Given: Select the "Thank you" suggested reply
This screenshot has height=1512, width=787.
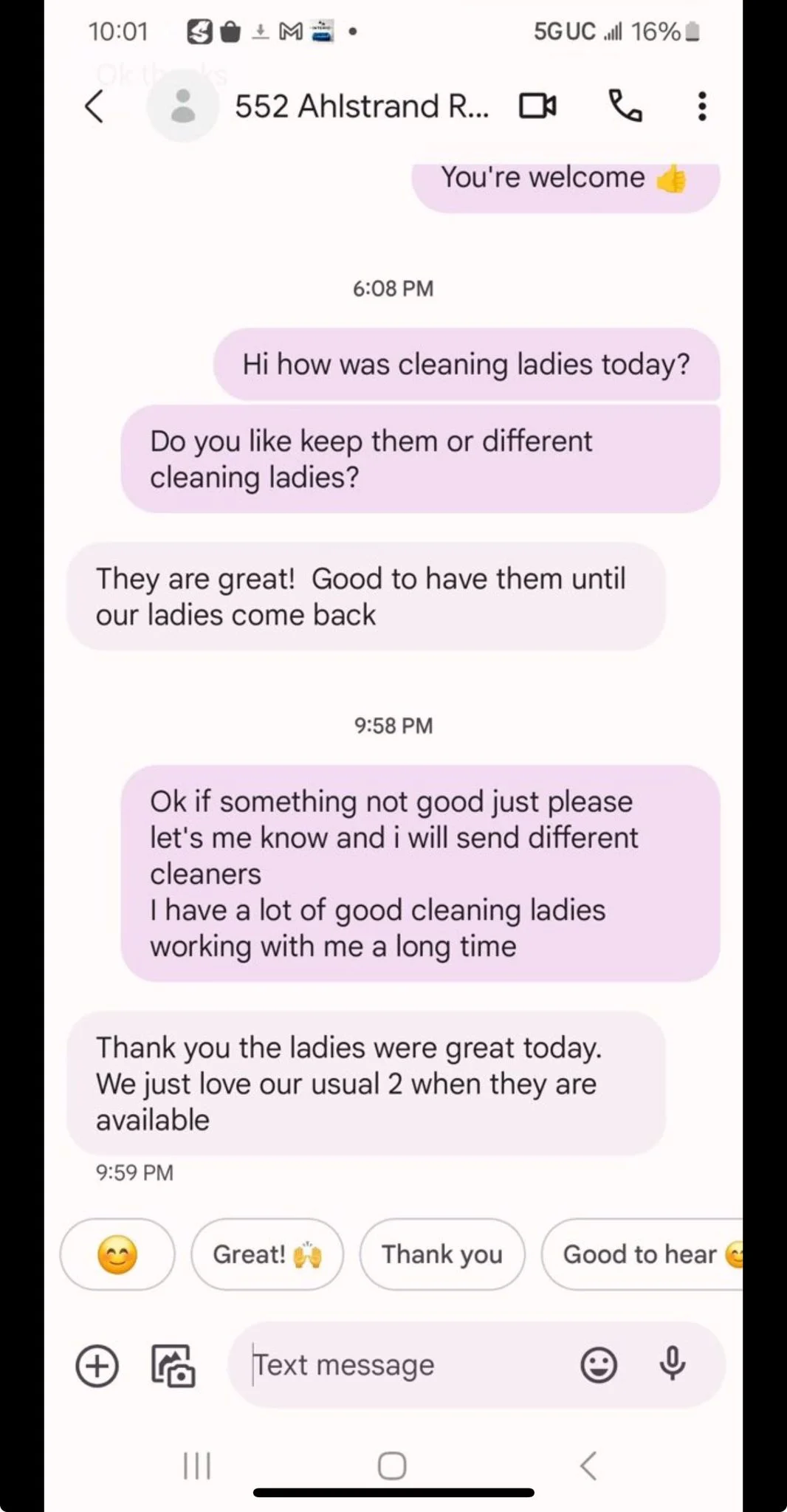Looking at the screenshot, I should [x=441, y=1254].
